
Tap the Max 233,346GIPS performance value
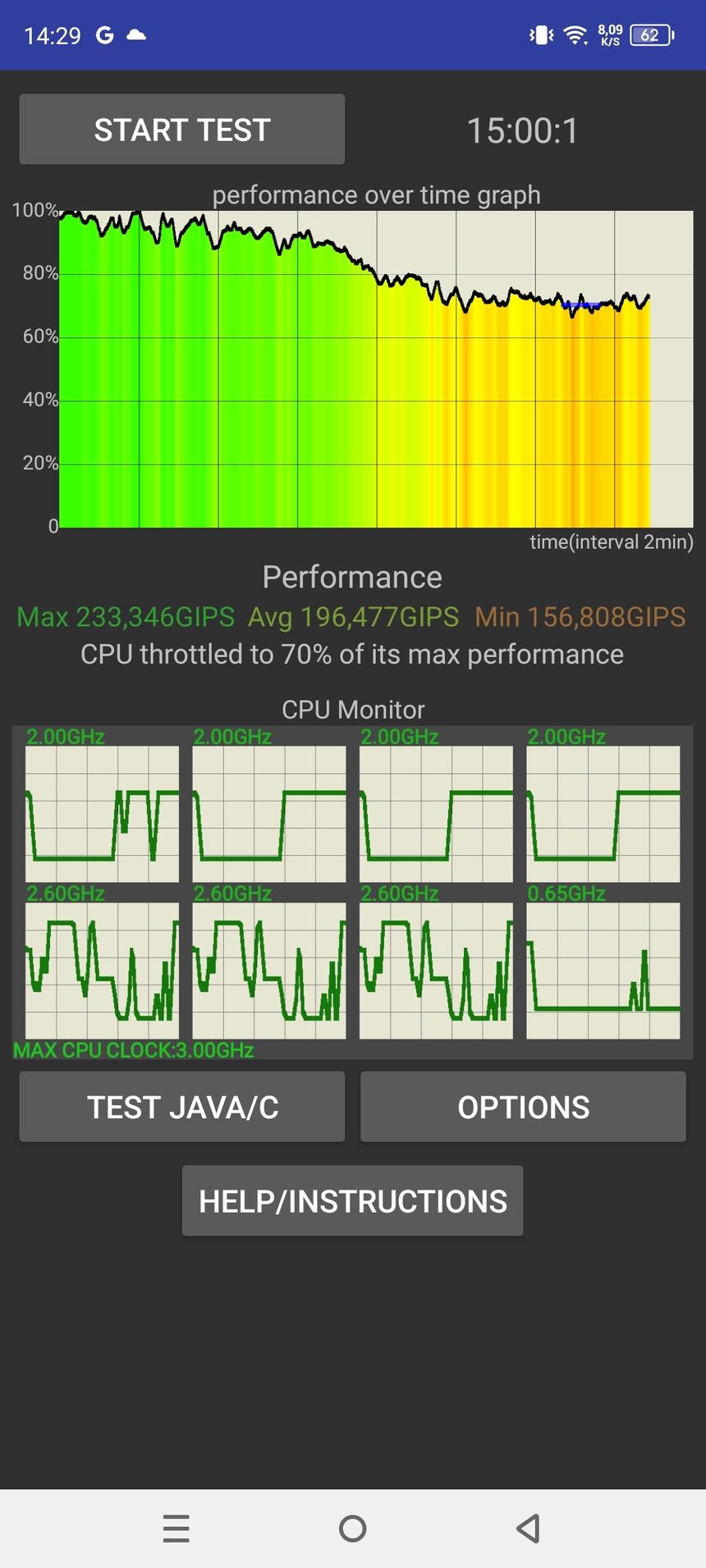(127, 616)
